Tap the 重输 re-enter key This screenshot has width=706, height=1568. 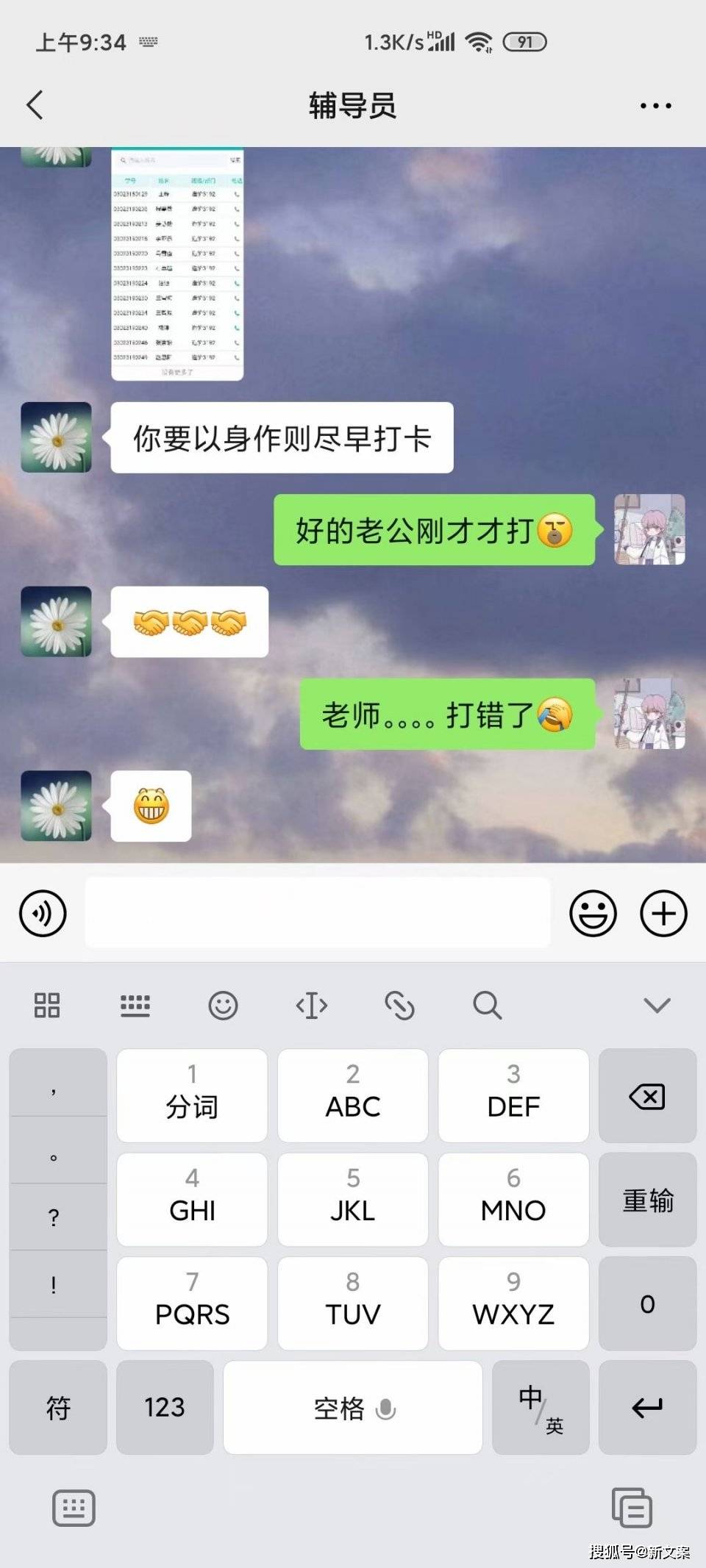(x=647, y=1199)
